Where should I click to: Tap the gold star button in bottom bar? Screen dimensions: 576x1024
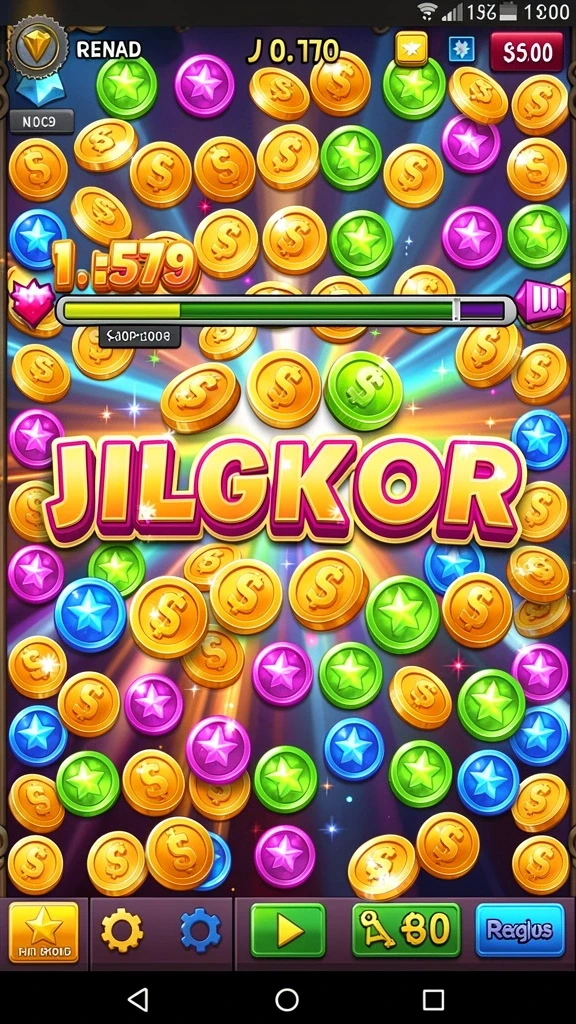44,932
